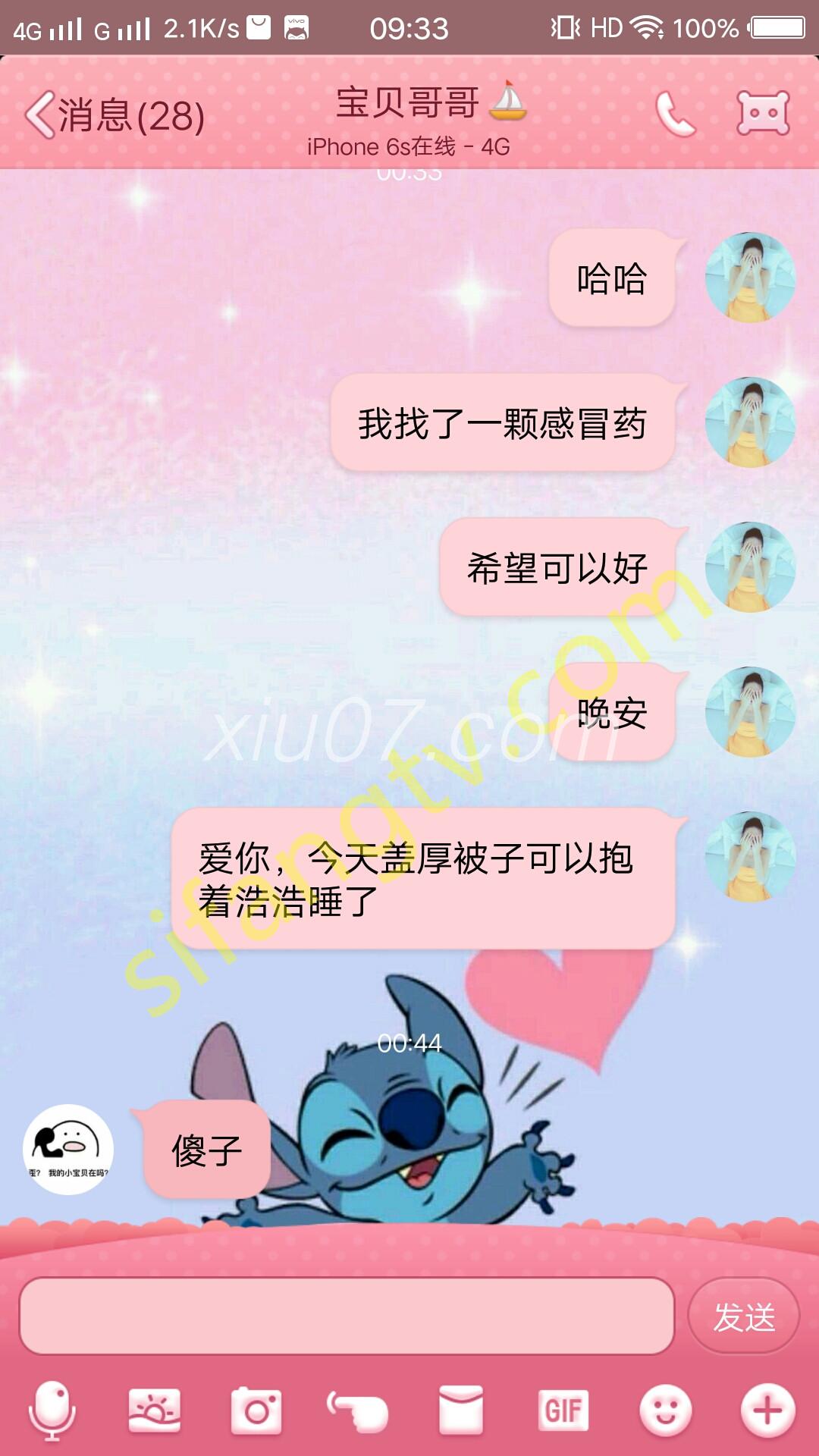This screenshot has height=1456, width=819.
Task: Focus the message text input field
Action: pos(347,1316)
